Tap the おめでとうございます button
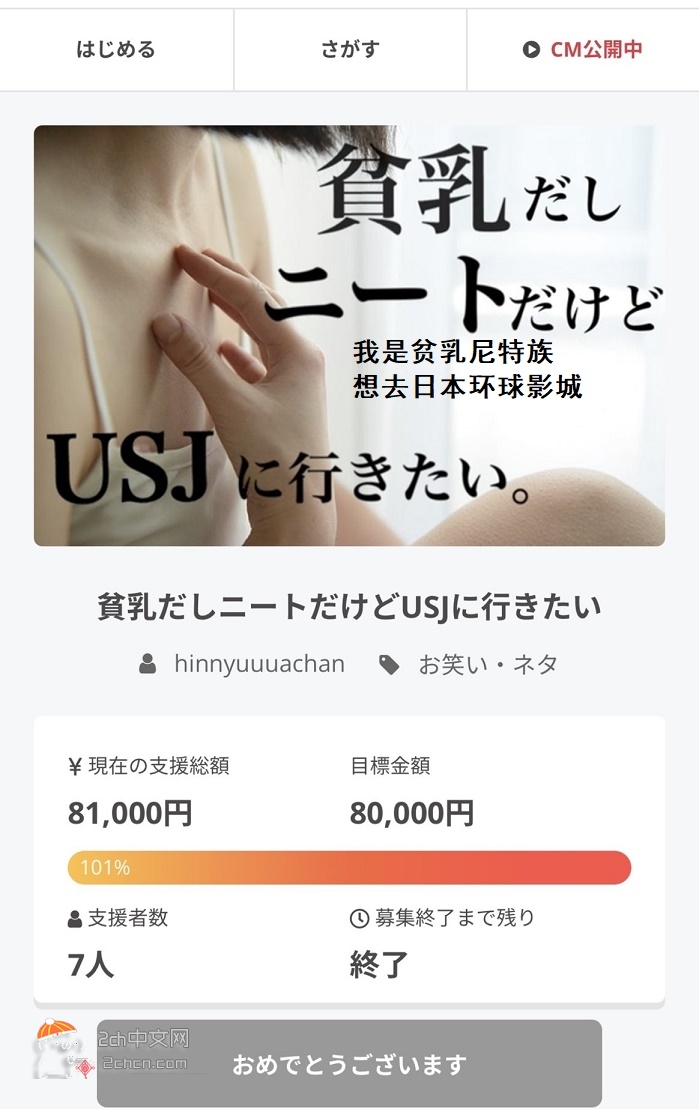Screen dimensions: 699x1109 [349, 1064]
